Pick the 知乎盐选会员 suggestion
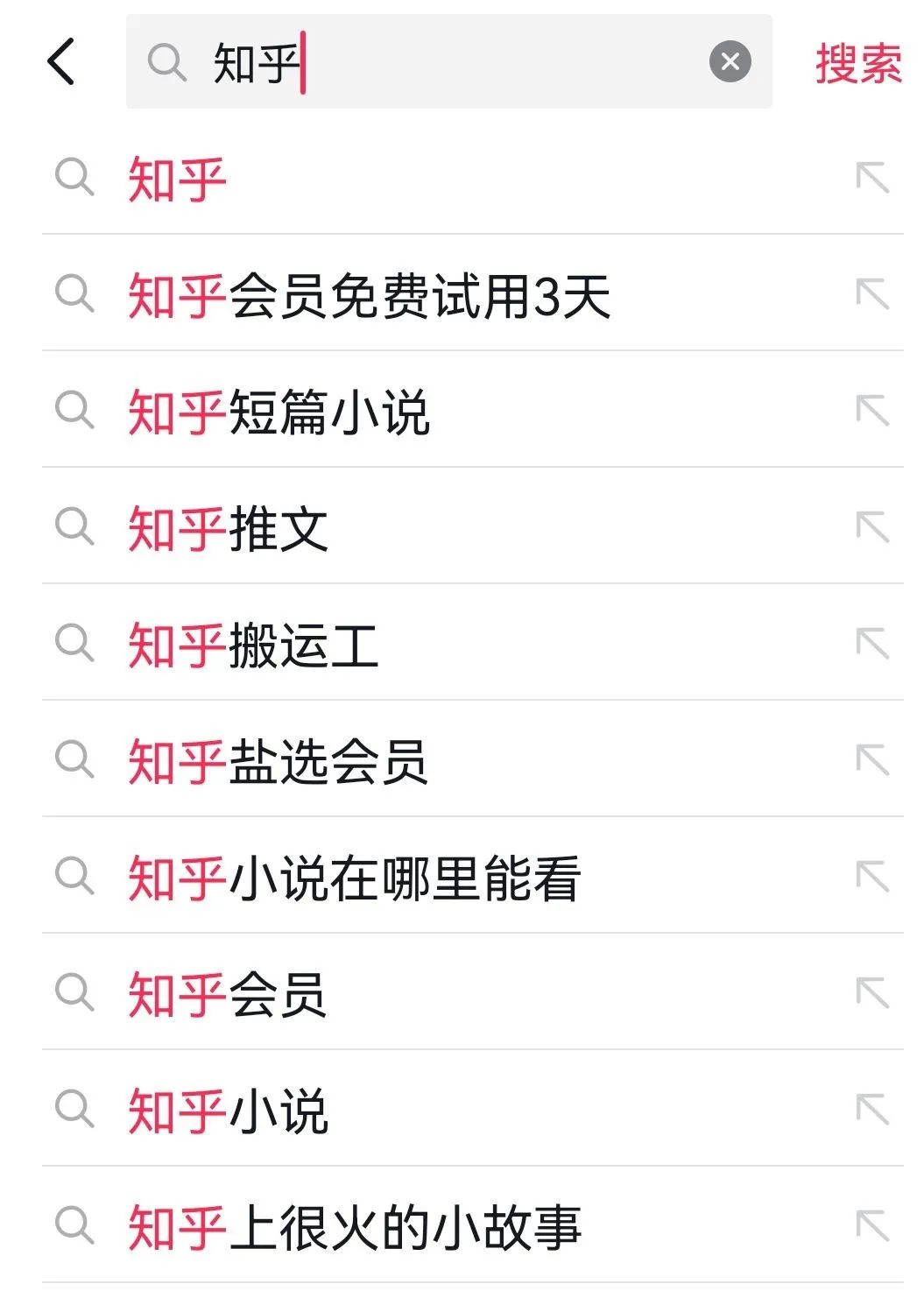The height and width of the screenshot is (1291, 924). pos(278,761)
